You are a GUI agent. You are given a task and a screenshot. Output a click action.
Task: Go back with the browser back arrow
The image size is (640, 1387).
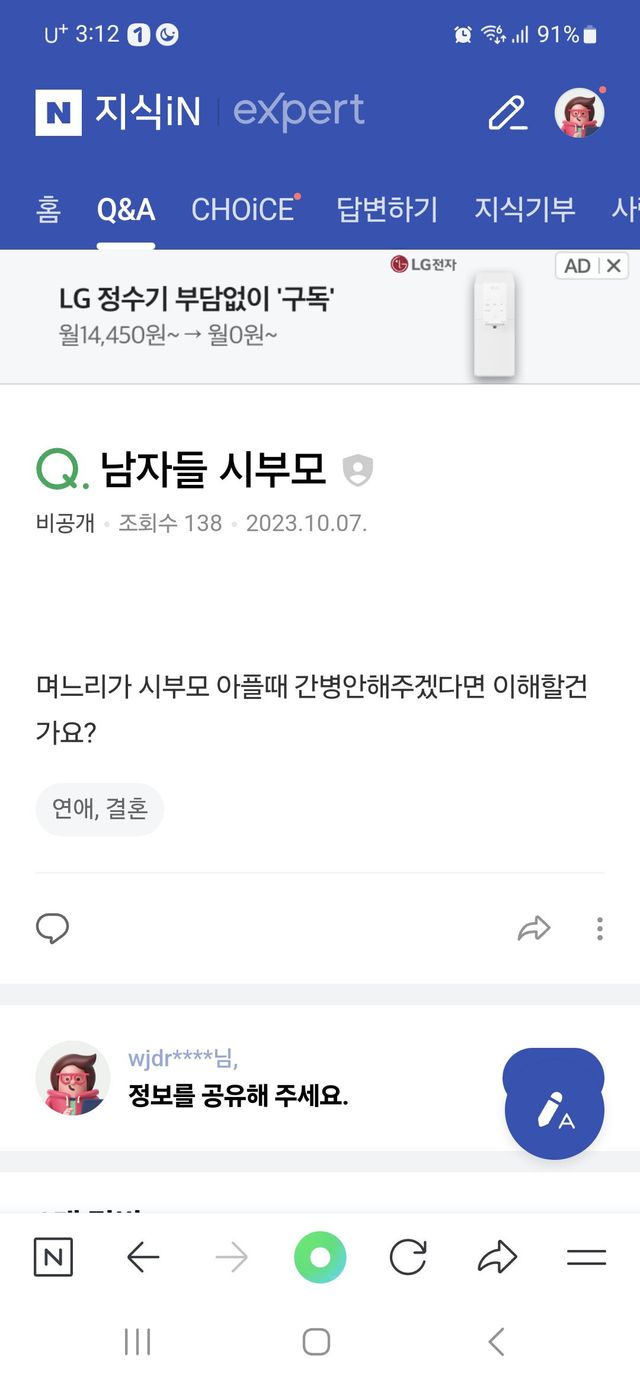[x=144, y=1257]
